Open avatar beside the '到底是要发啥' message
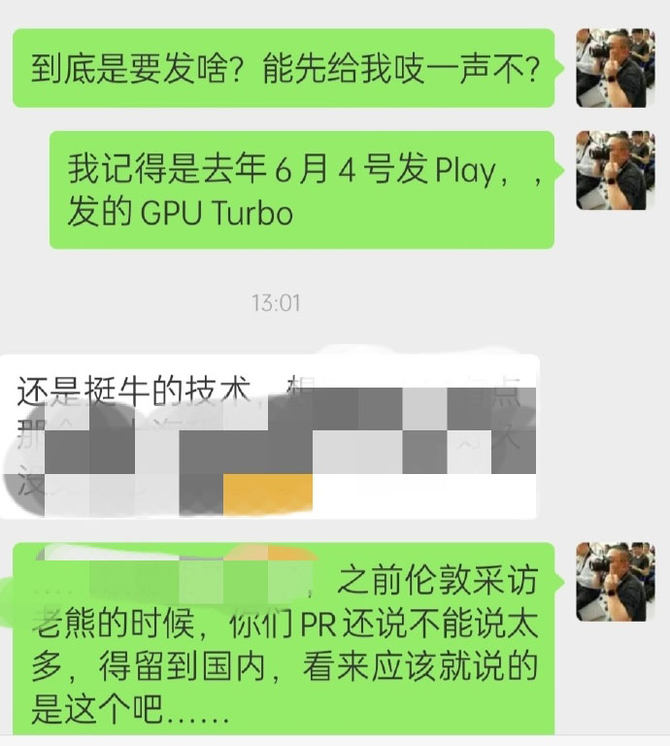Viewport: 670px width, 746px height. (616, 68)
